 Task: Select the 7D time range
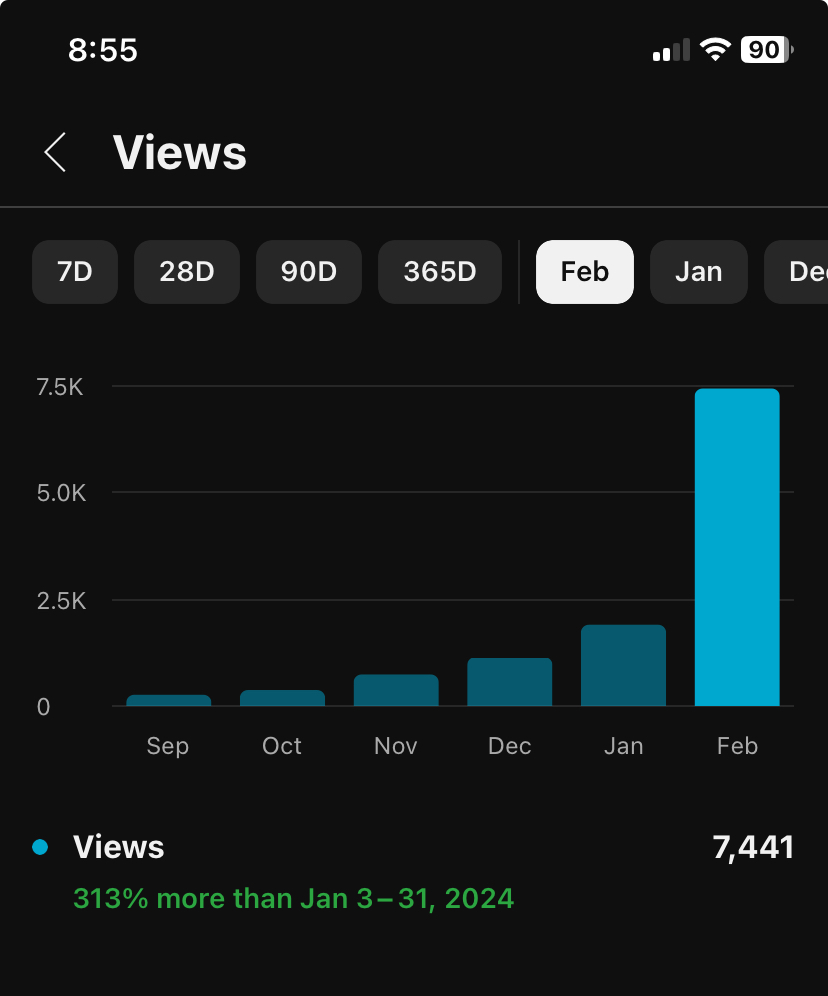pos(75,272)
